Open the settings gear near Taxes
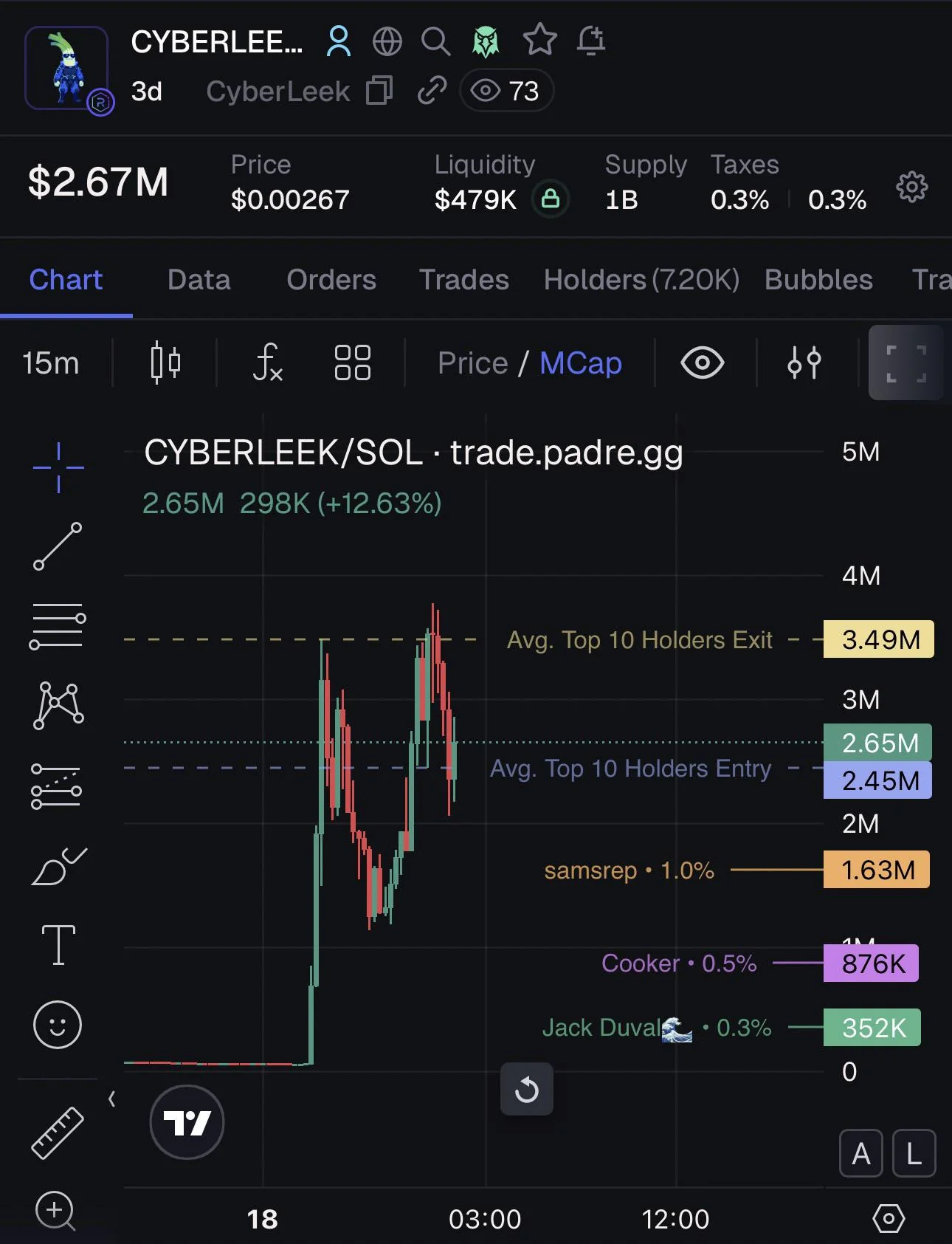This screenshot has width=952, height=1244. 911,187
